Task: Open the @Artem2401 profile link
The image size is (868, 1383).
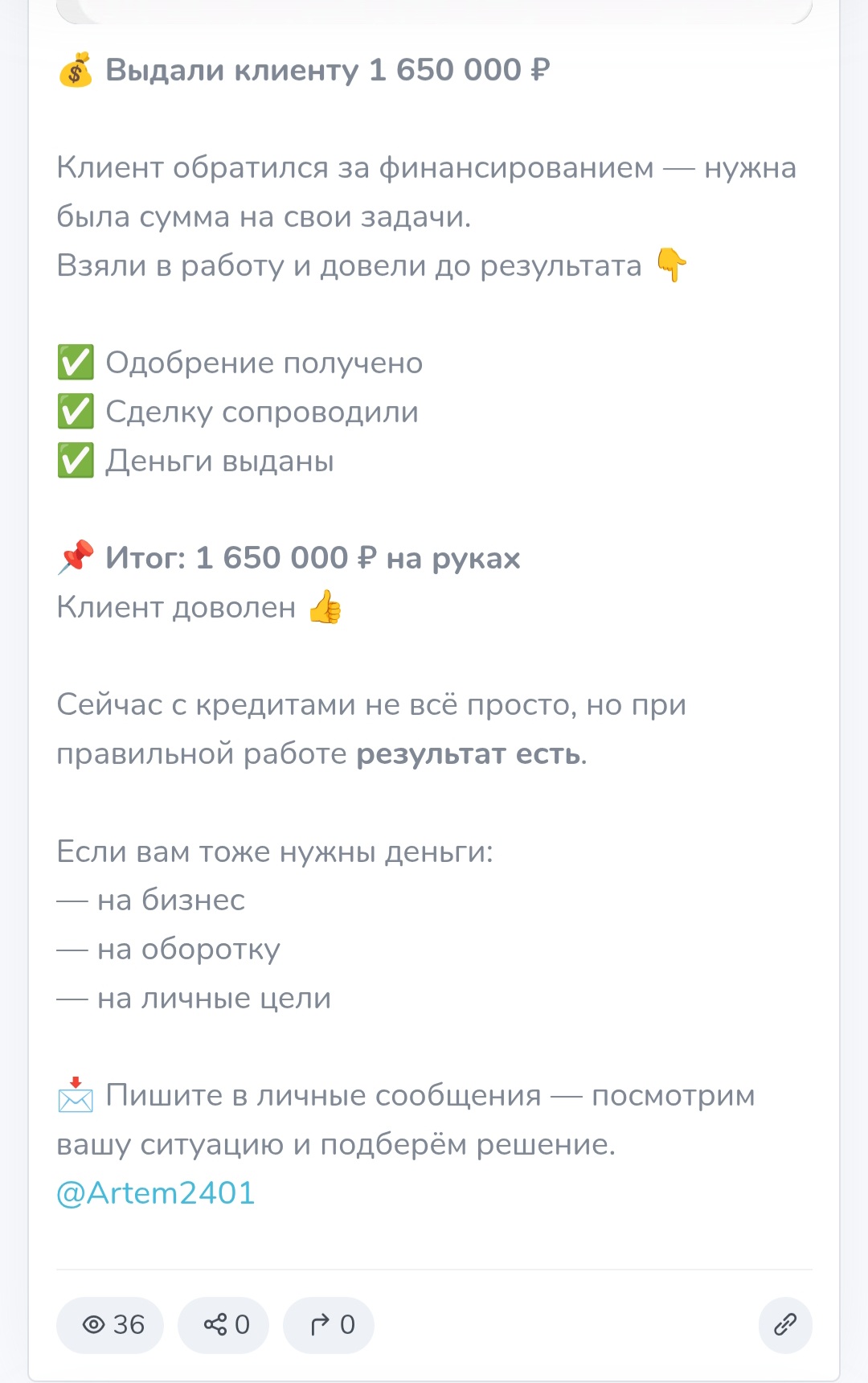Action: coord(156,1193)
